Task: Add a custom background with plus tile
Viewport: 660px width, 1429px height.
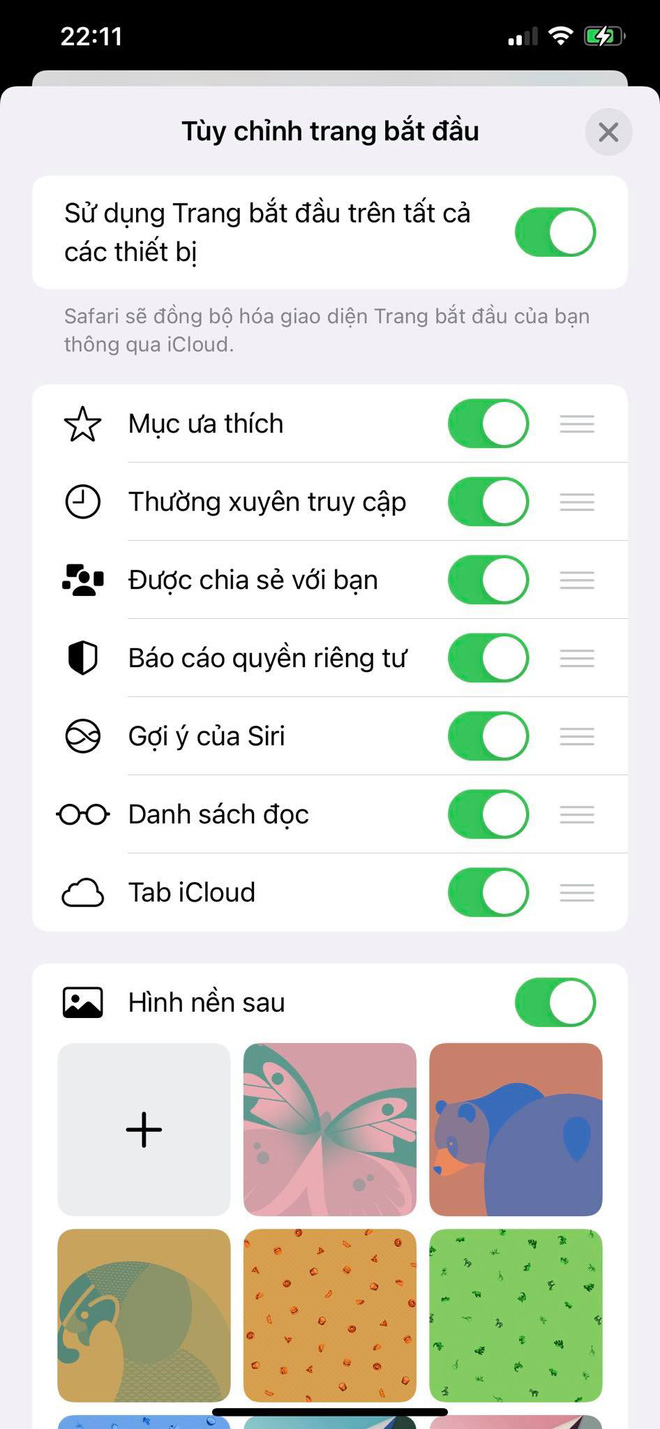Action: click(144, 1130)
